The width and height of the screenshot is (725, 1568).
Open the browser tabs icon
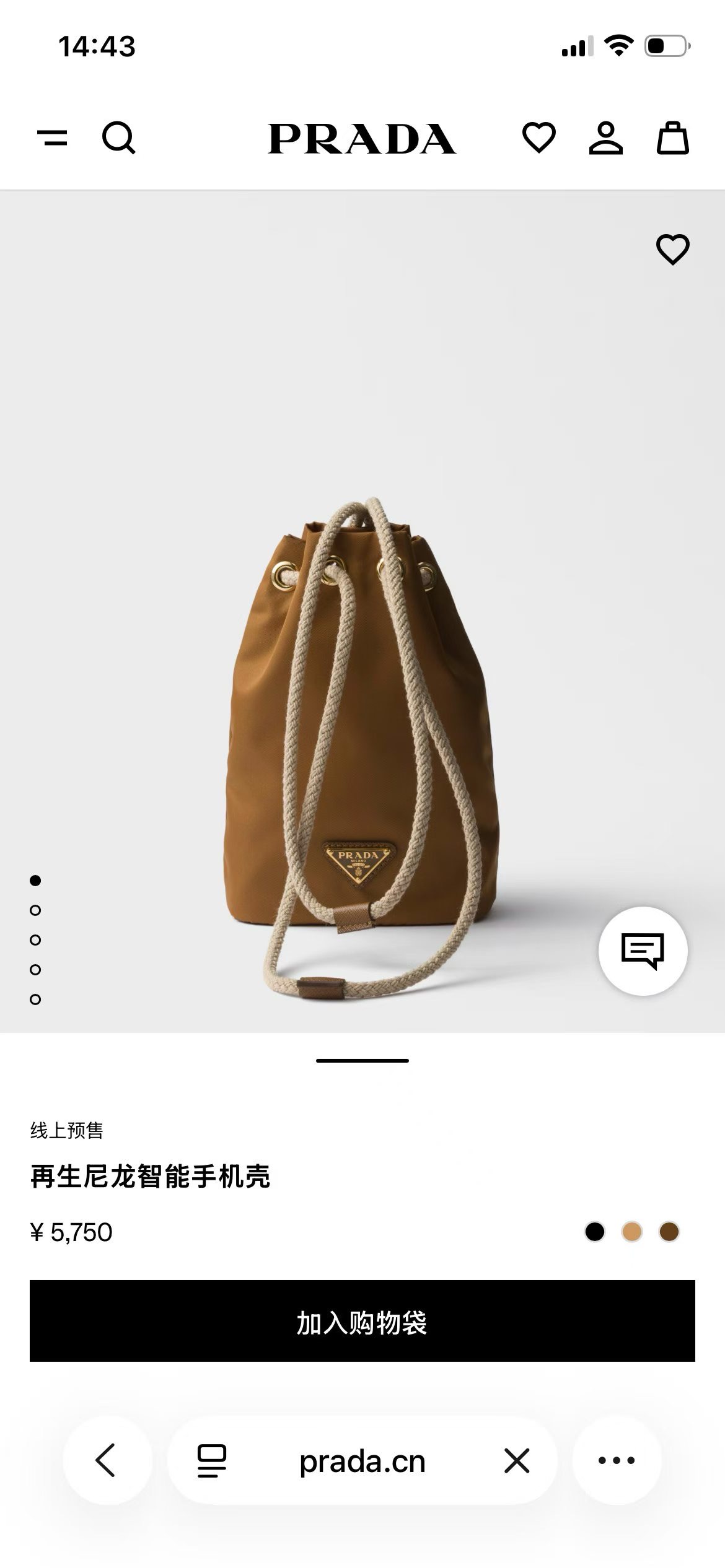click(x=211, y=1460)
